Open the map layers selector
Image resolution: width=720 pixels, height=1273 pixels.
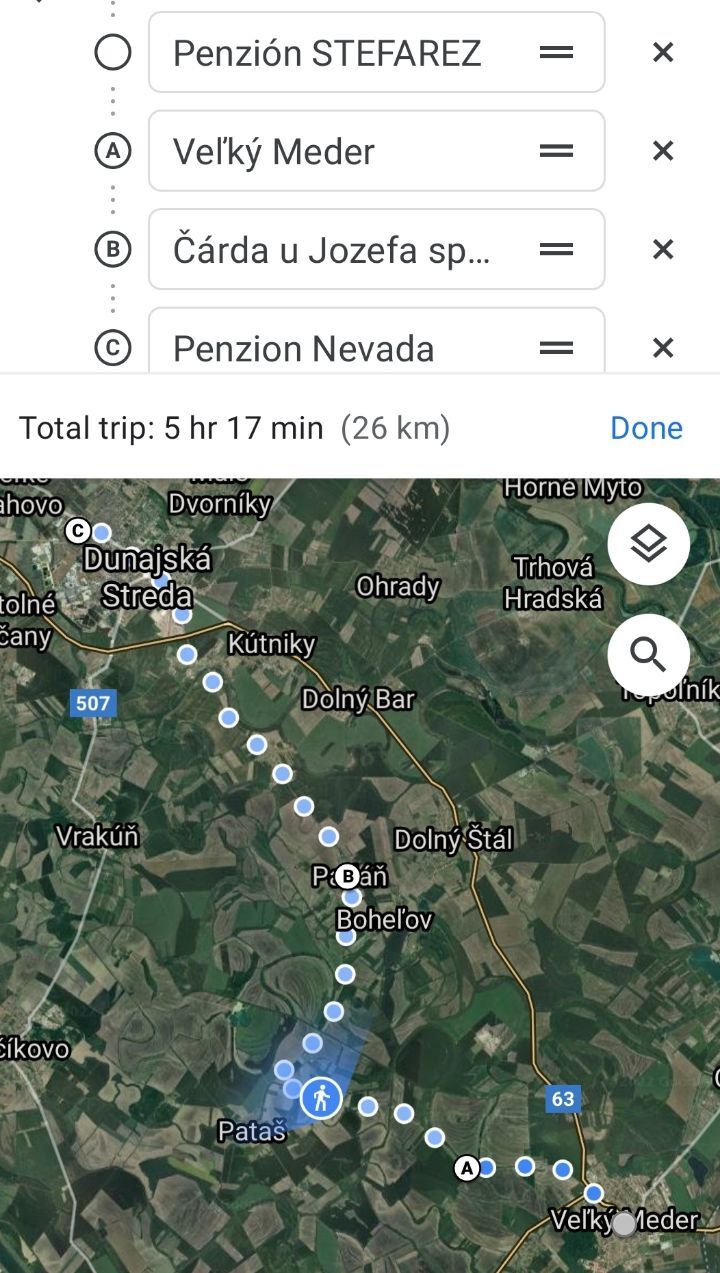tap(648, 544)
